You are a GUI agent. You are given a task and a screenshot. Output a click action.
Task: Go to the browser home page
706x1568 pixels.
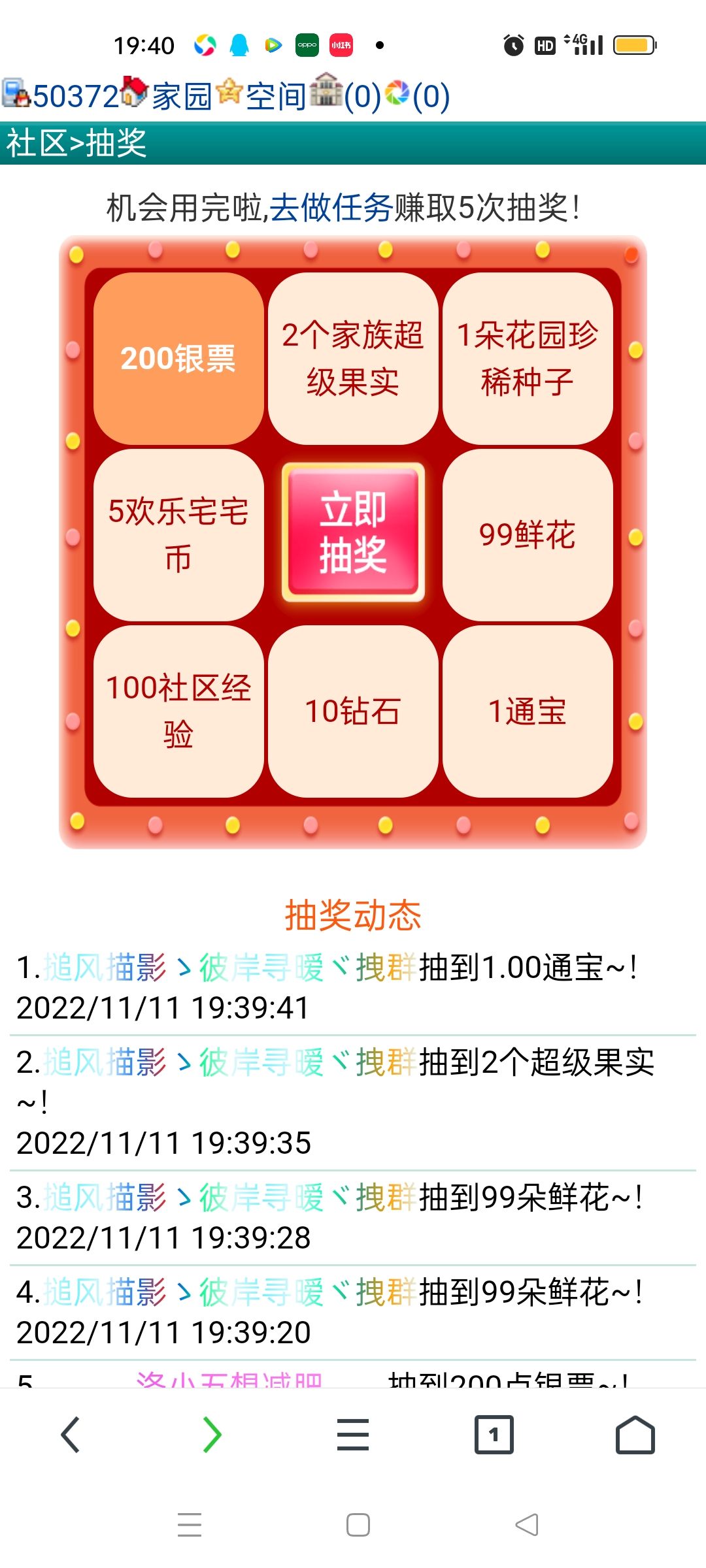(x=635, y=1435)
